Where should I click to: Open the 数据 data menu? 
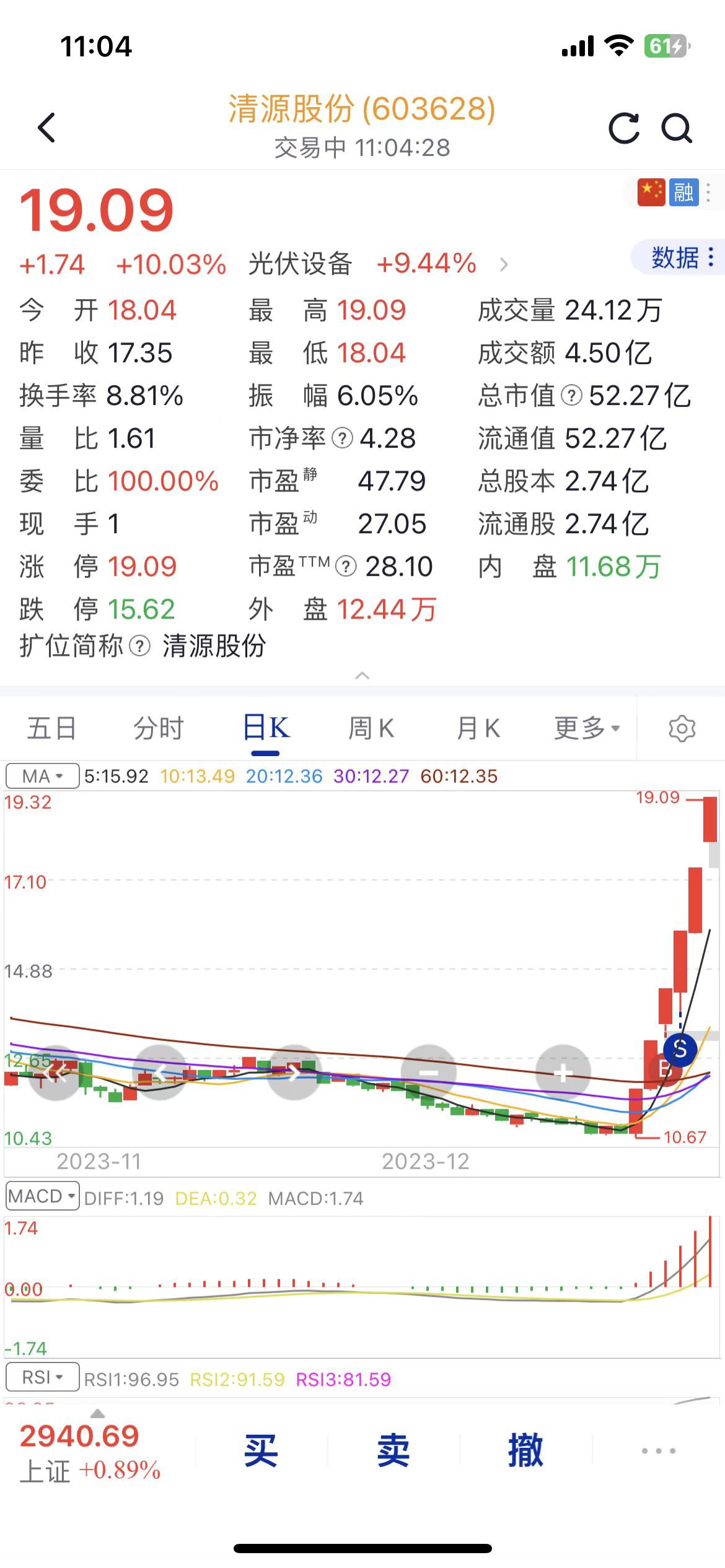[680, 257]
